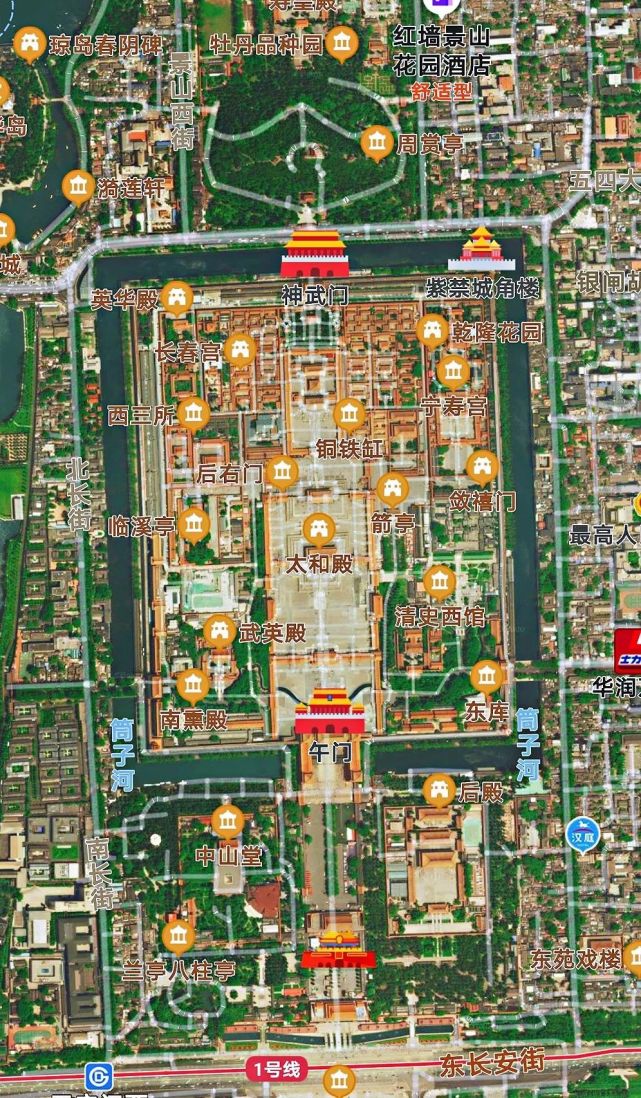The image size is (641, 1098).
Task: Select the 兰亭八柱亭 pin
Action: [x=178, y=936]
